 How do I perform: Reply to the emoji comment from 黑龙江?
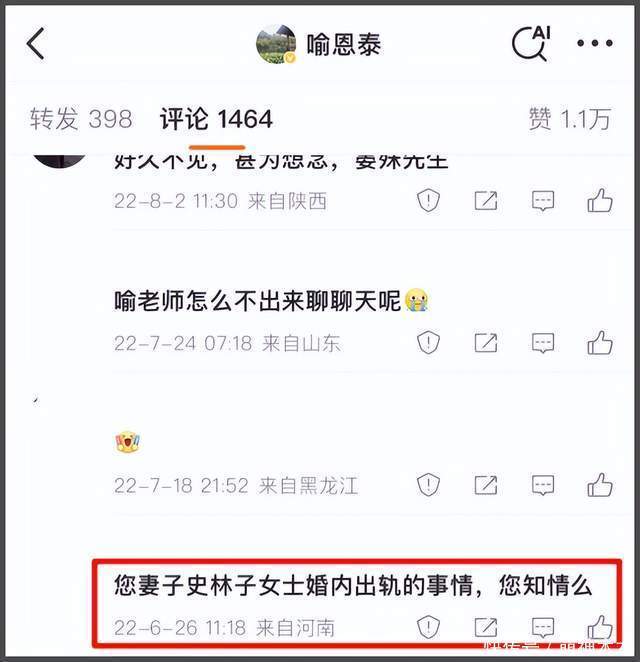click(543, 486)
